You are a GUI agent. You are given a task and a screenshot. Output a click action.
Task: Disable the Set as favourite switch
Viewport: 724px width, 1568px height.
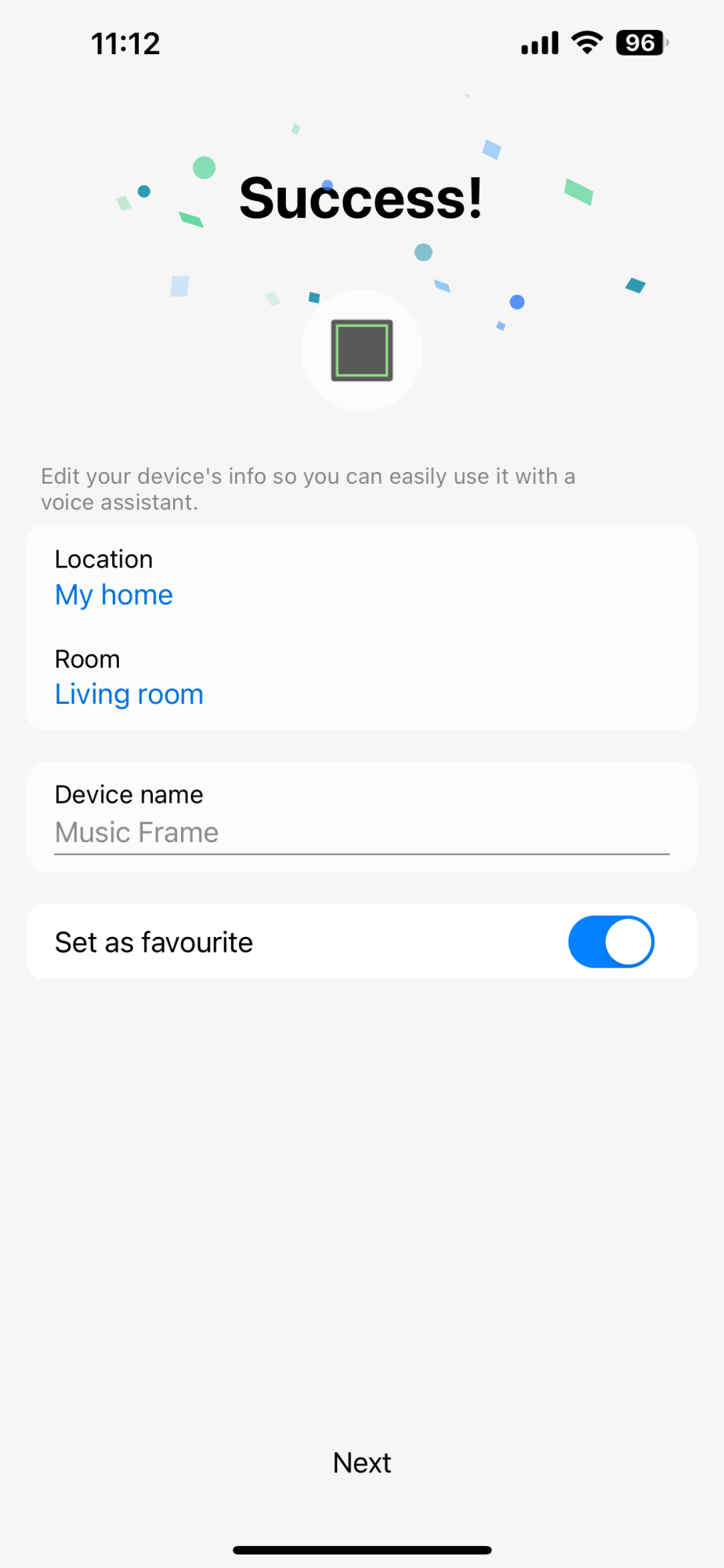coord(610,942)
